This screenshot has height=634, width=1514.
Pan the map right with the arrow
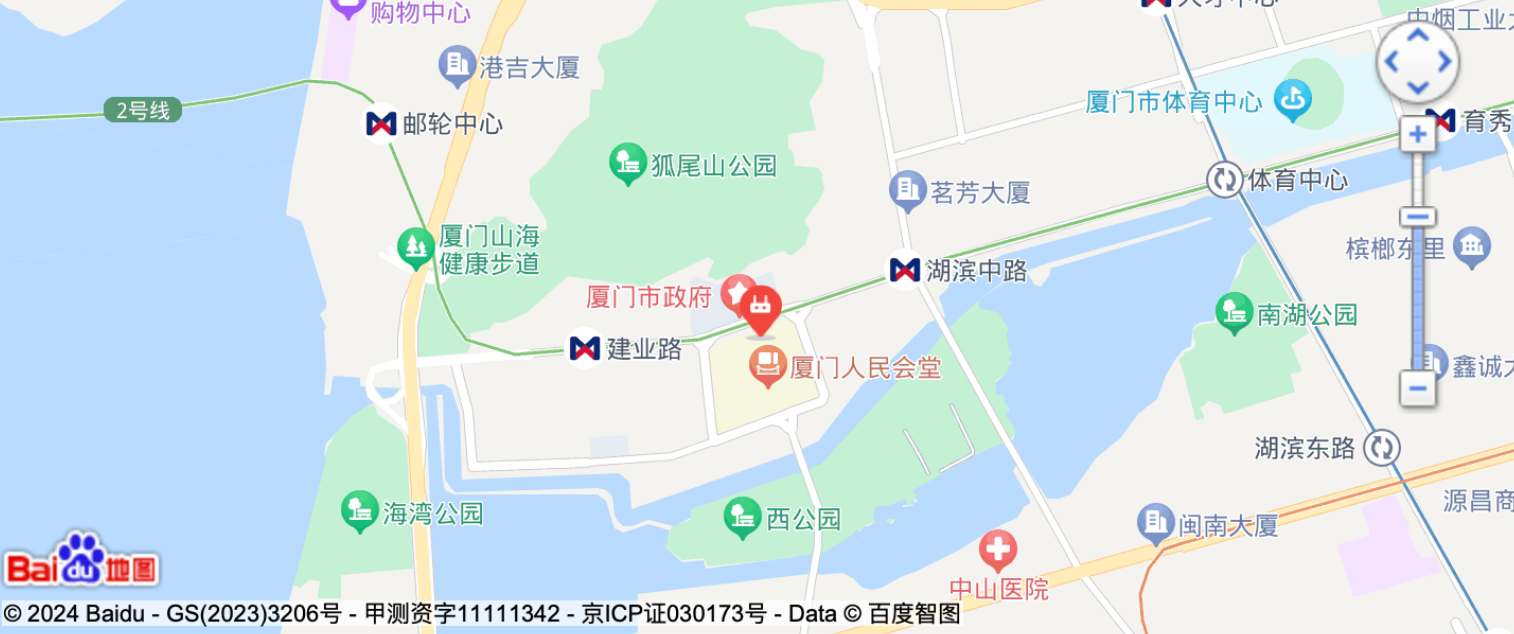tap(1444, 62)
